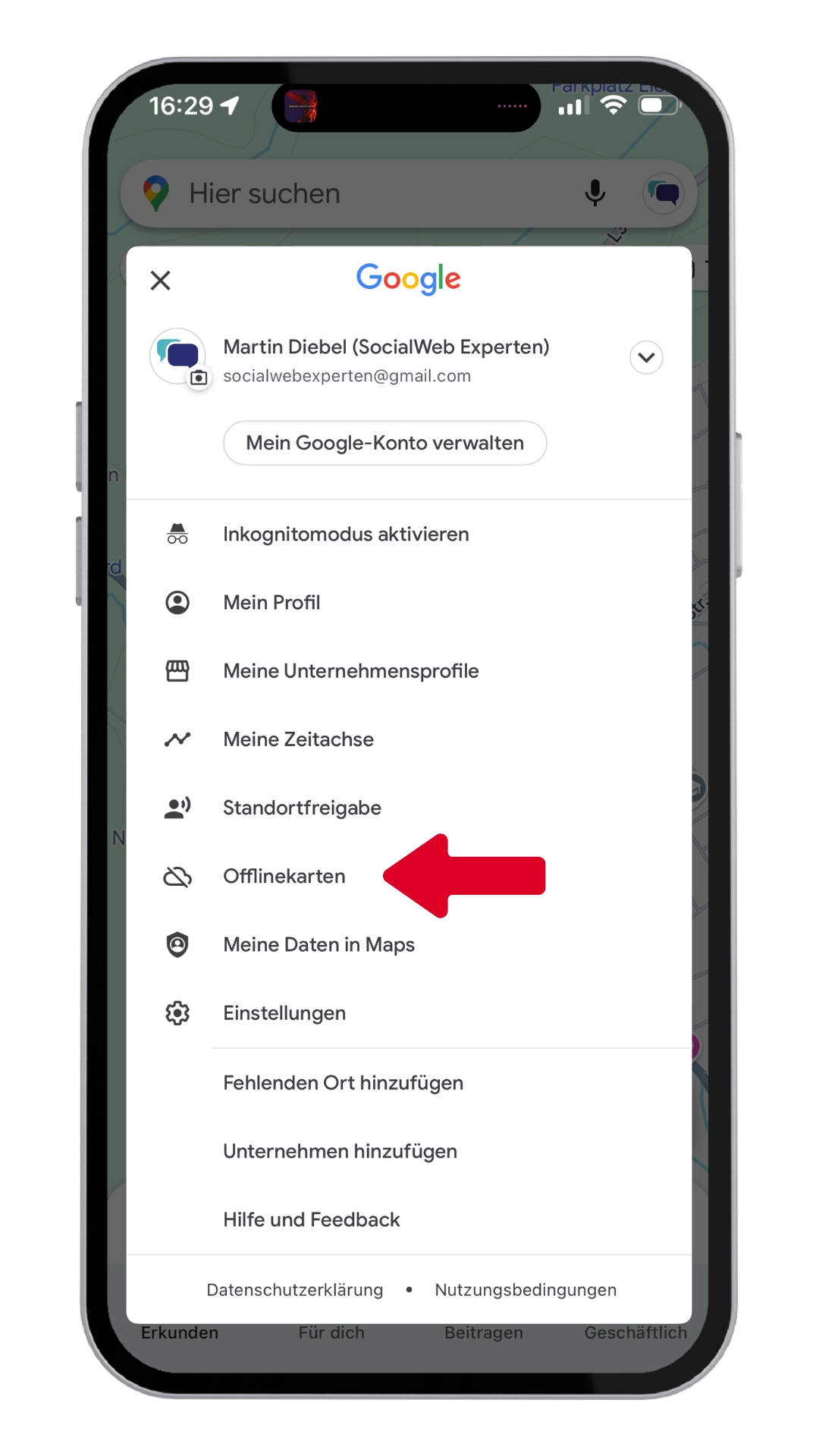819x1456 pixels.
Task: Open Offlinekarten
Action: pyautogui.click(x=284, y=877)
